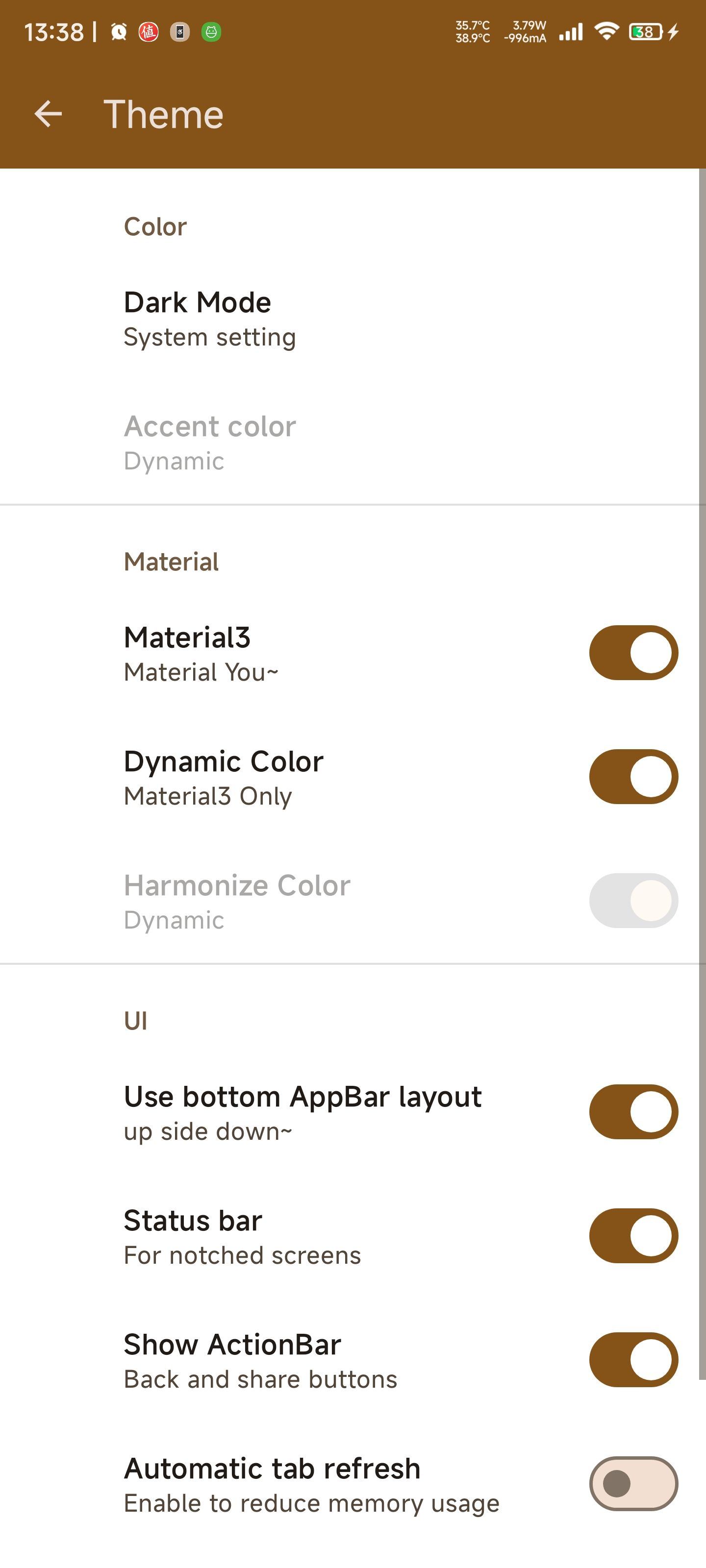Viewport: 706px width, 1568px height.
Task: Switch off the Status bar option
Action: tap(633, 1236)
